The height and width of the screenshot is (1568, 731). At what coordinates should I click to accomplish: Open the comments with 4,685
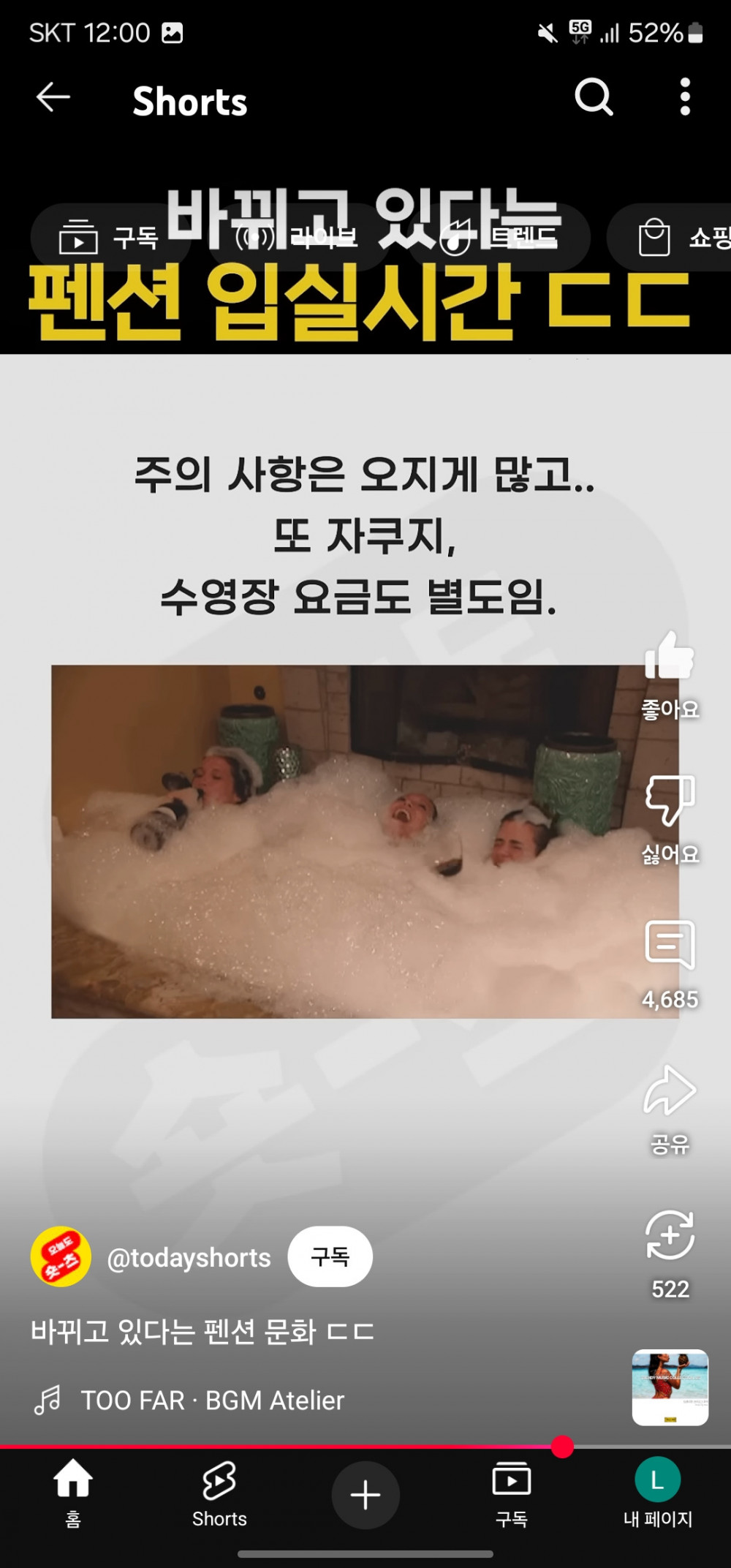670,946
